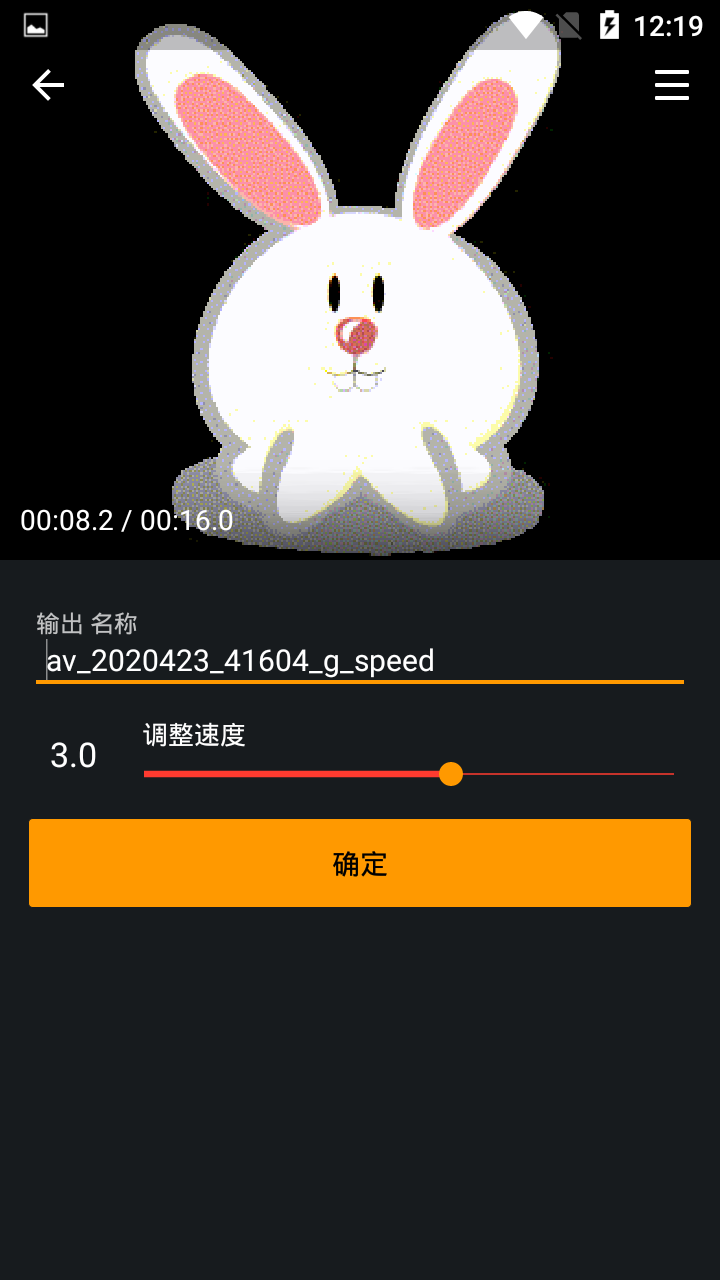Grab the orange slider handle
Screen dimensions: 720x1280
click(x=450, y=774)
